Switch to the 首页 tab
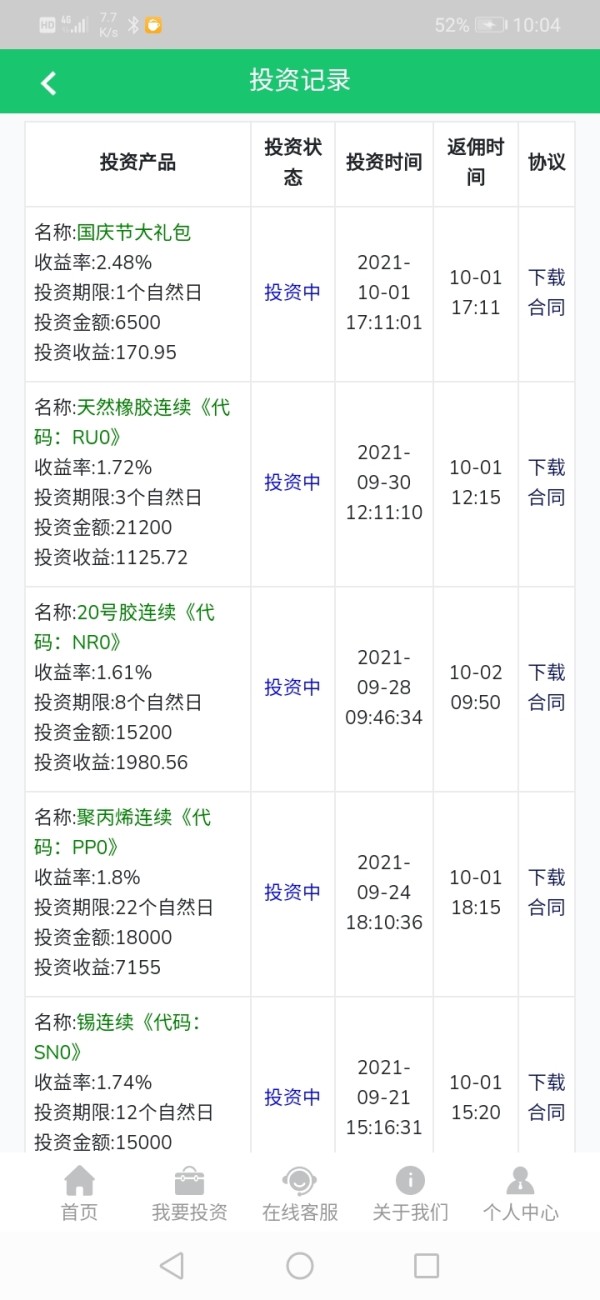600x1300 pixels. 80,1194
